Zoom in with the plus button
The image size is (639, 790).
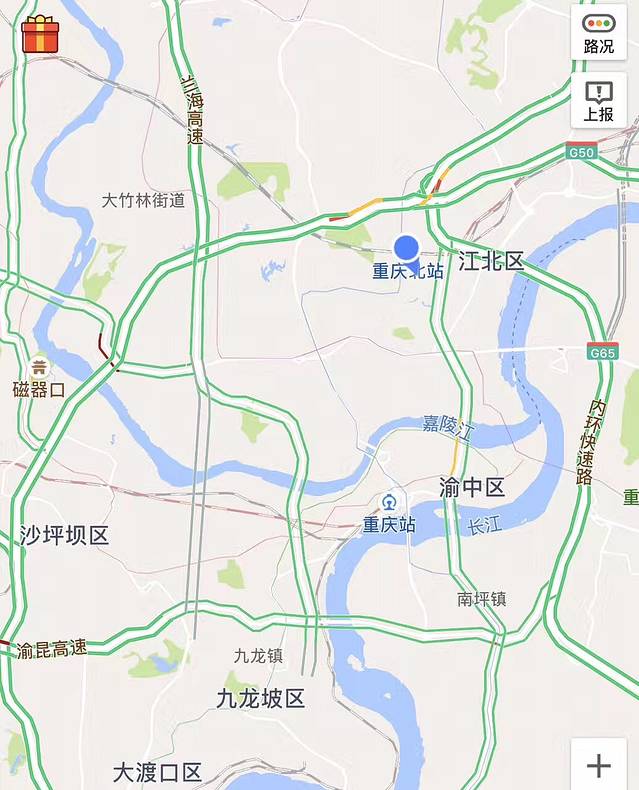tap(599, 766)
